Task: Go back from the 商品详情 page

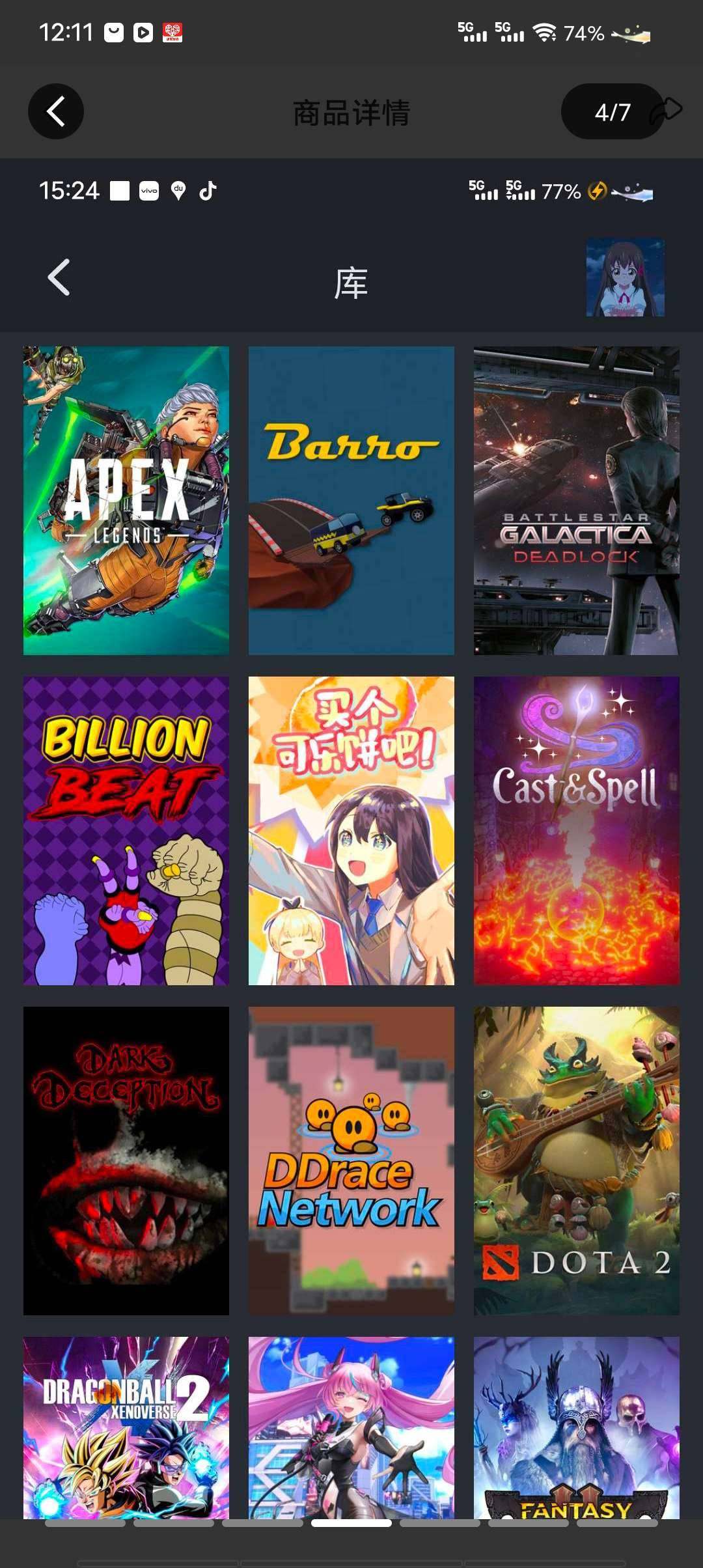Action: pos(56,111)
